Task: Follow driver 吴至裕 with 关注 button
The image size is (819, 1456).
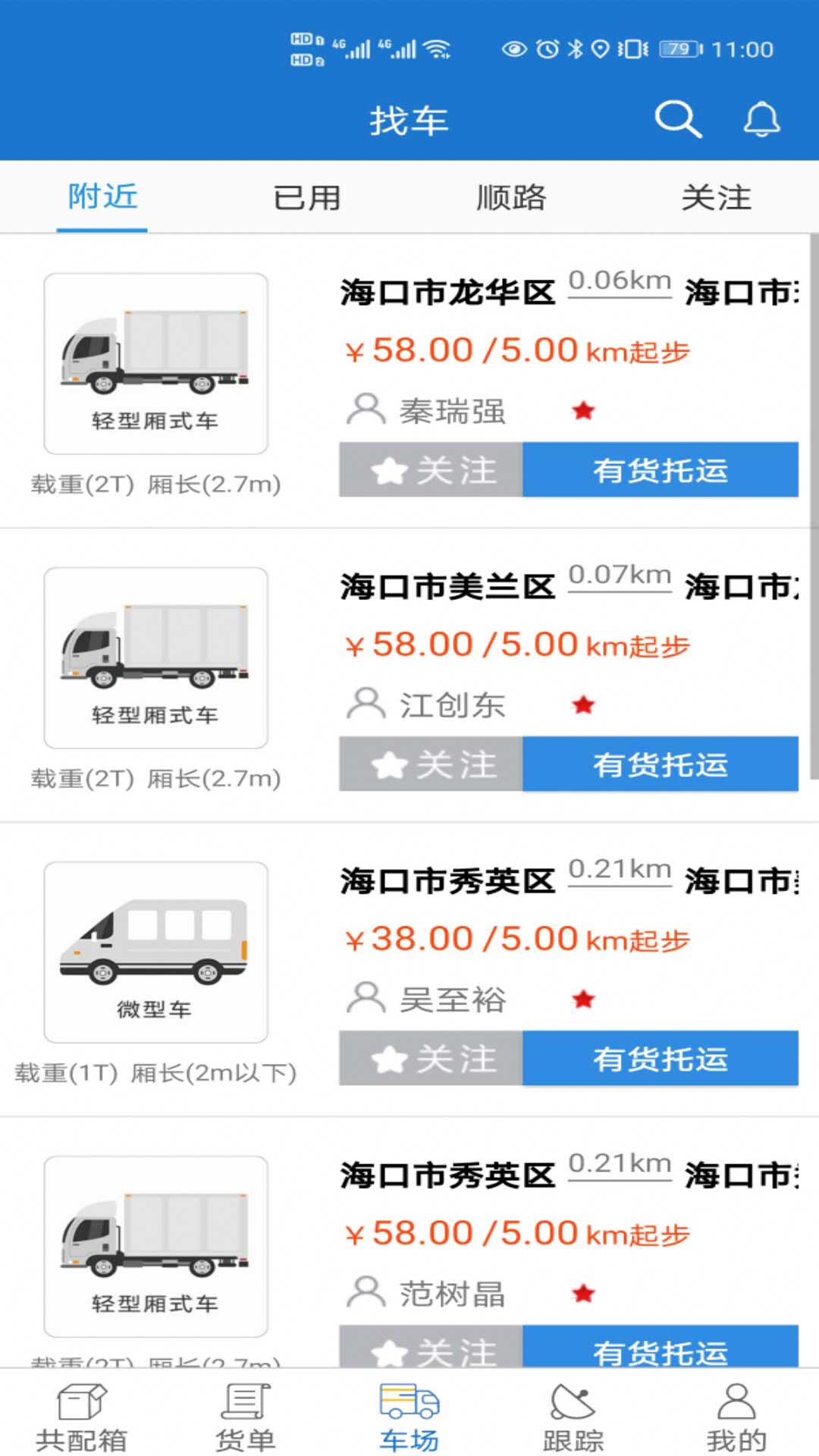Action: [x=431, y=1059]
